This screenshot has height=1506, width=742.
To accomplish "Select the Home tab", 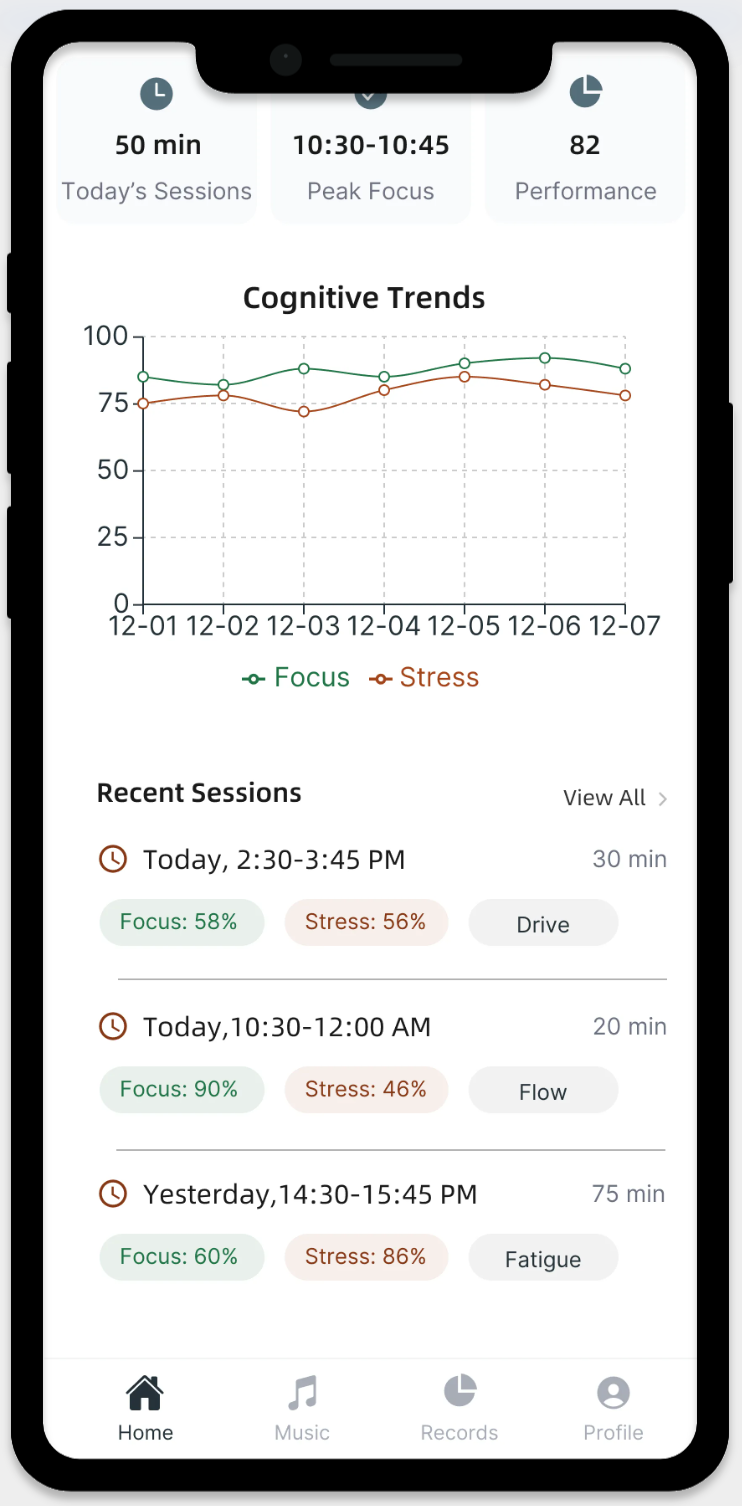I will click(x=146, y=1408).
